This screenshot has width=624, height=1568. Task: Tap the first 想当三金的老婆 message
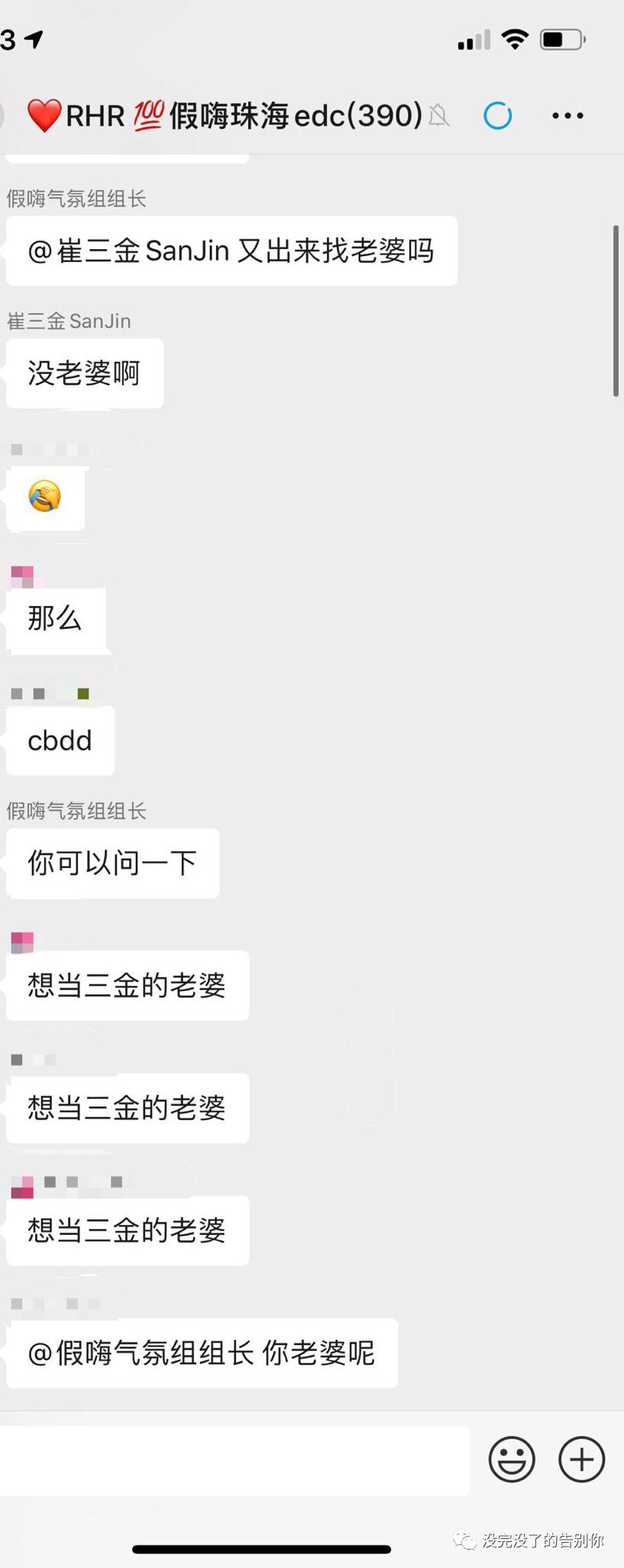pos(127,986)
